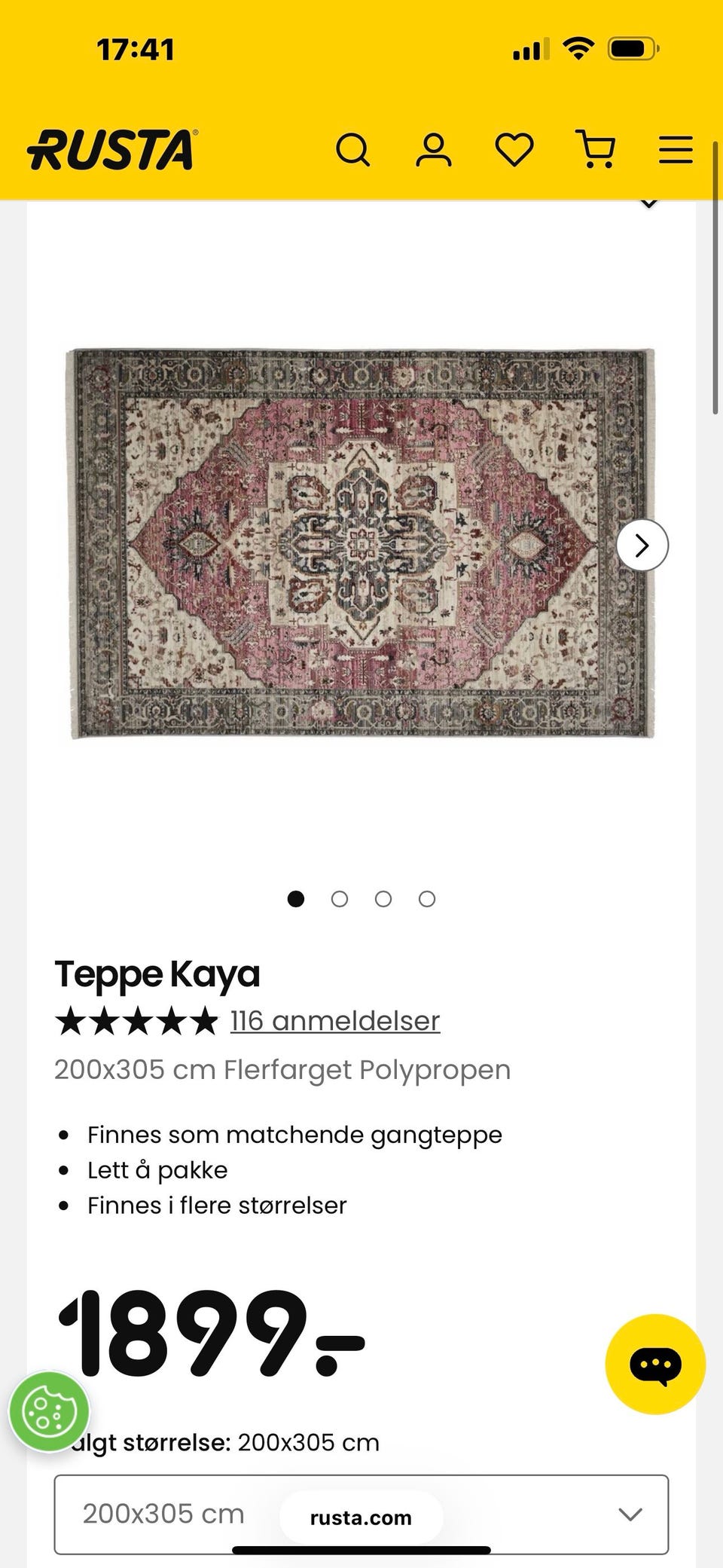Open the hamburger menu
The image size is (723, 1568).
676,149
